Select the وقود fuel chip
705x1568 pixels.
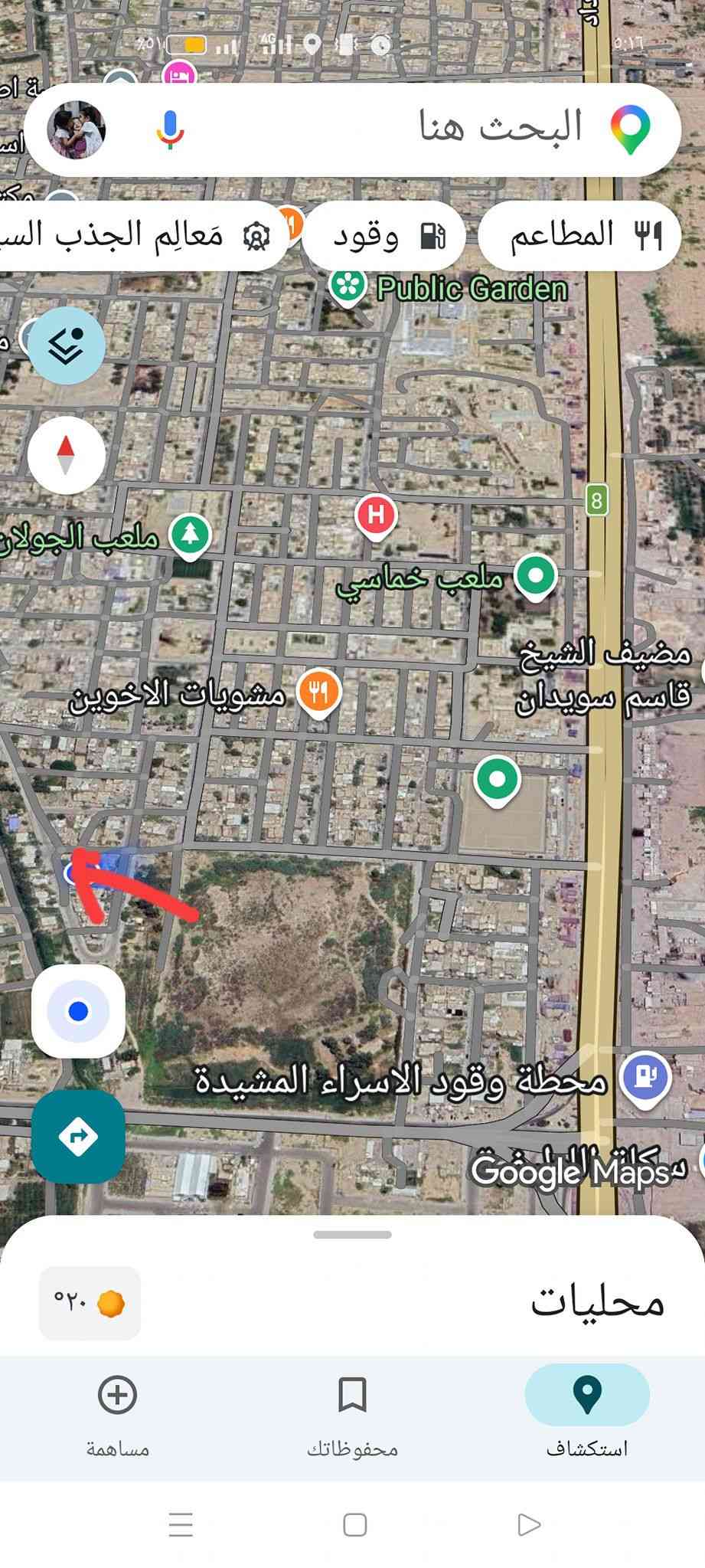click(x=384, y=235)
